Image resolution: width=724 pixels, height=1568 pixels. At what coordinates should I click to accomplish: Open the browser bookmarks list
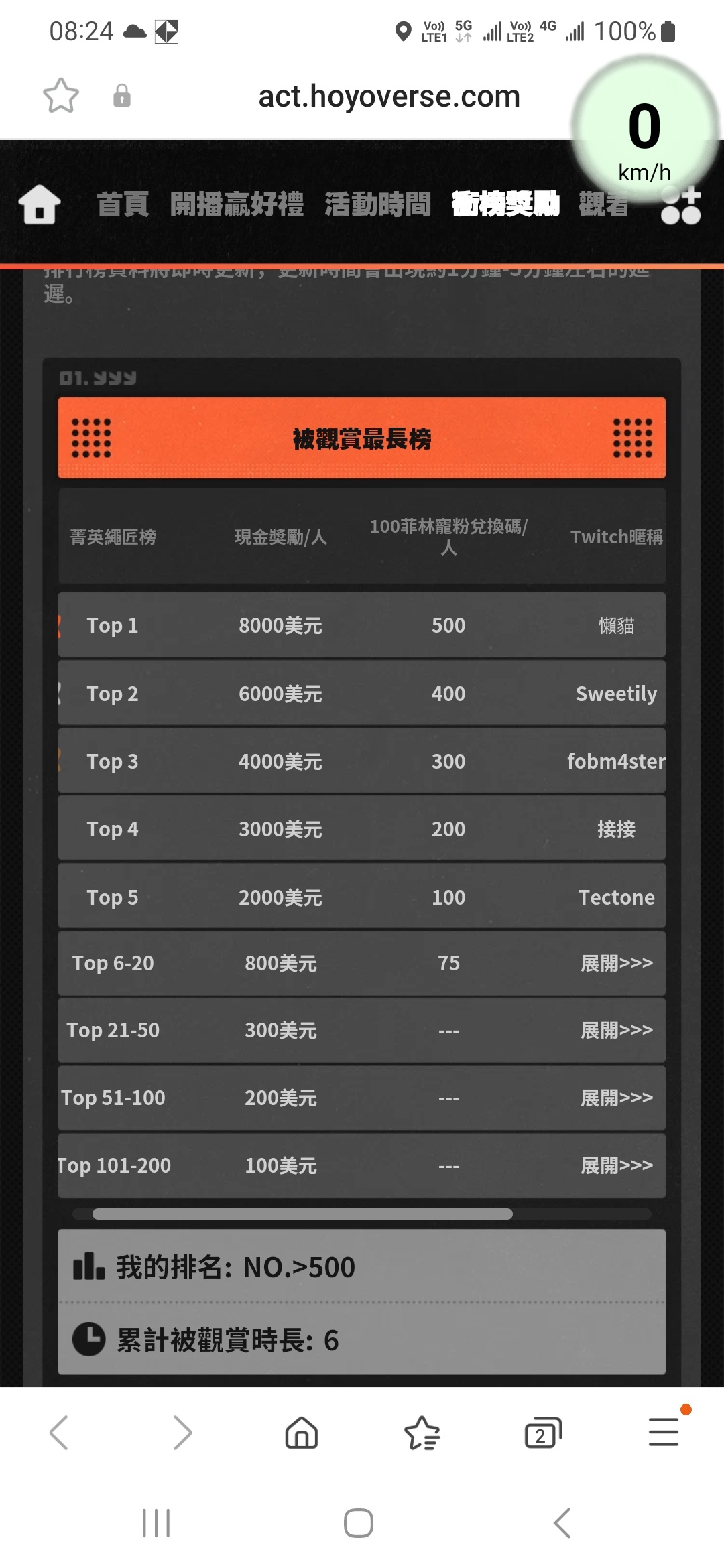[422, 1433]
